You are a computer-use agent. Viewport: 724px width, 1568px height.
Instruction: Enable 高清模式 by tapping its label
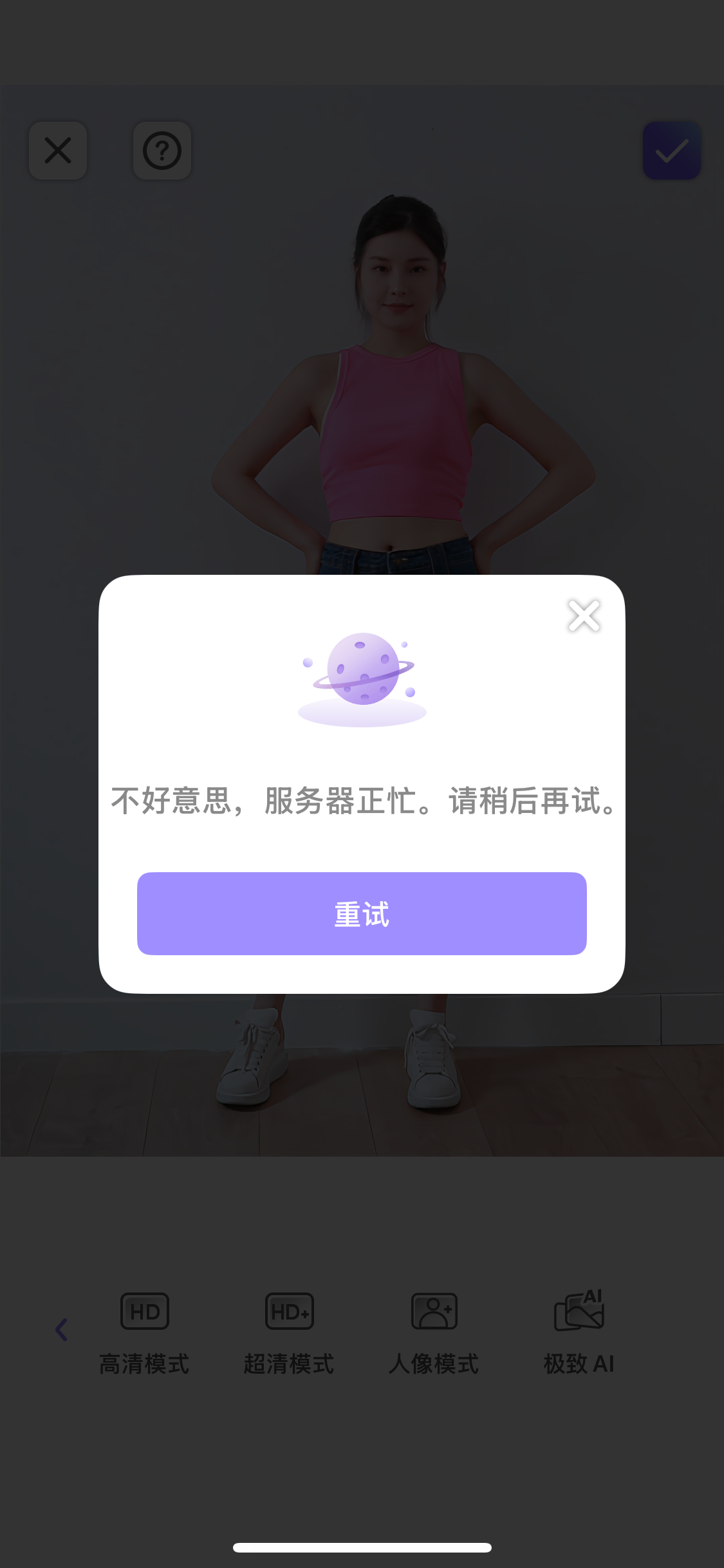point(145,1361)
